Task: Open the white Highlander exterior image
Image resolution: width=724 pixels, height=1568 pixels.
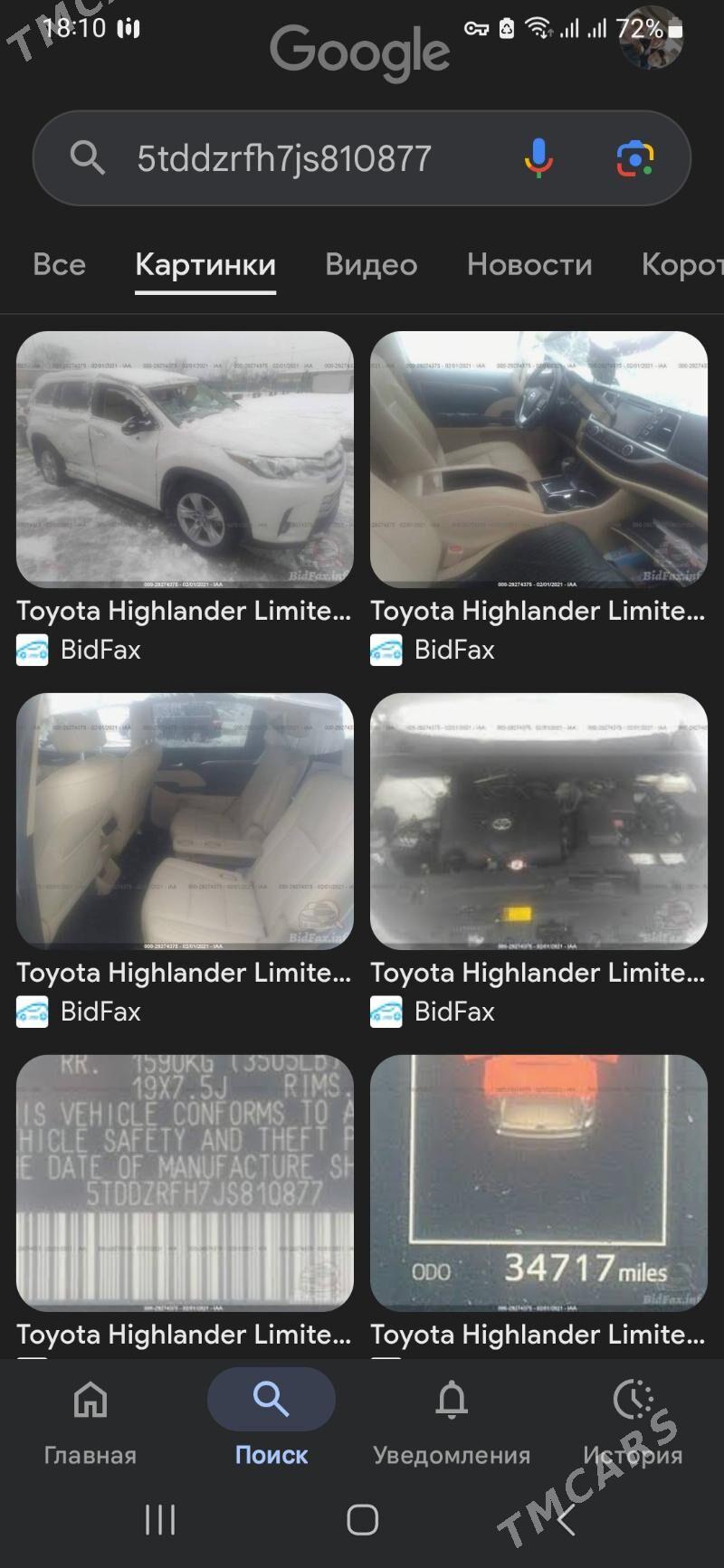Action: 185,460
